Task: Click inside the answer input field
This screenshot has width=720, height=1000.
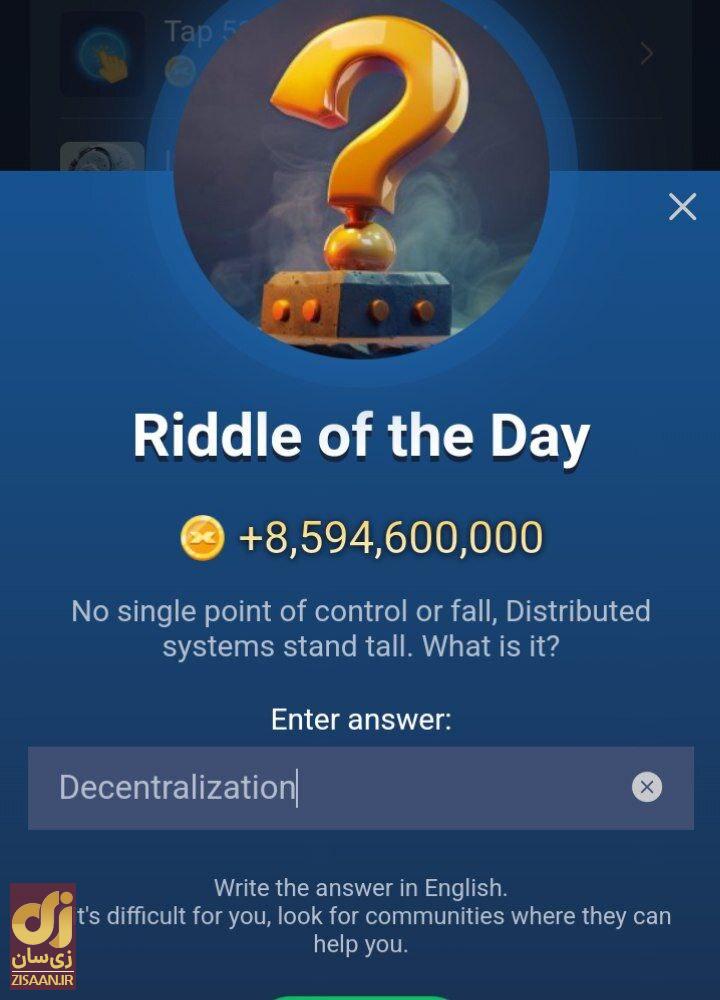Action: click(x=300, y=787)
